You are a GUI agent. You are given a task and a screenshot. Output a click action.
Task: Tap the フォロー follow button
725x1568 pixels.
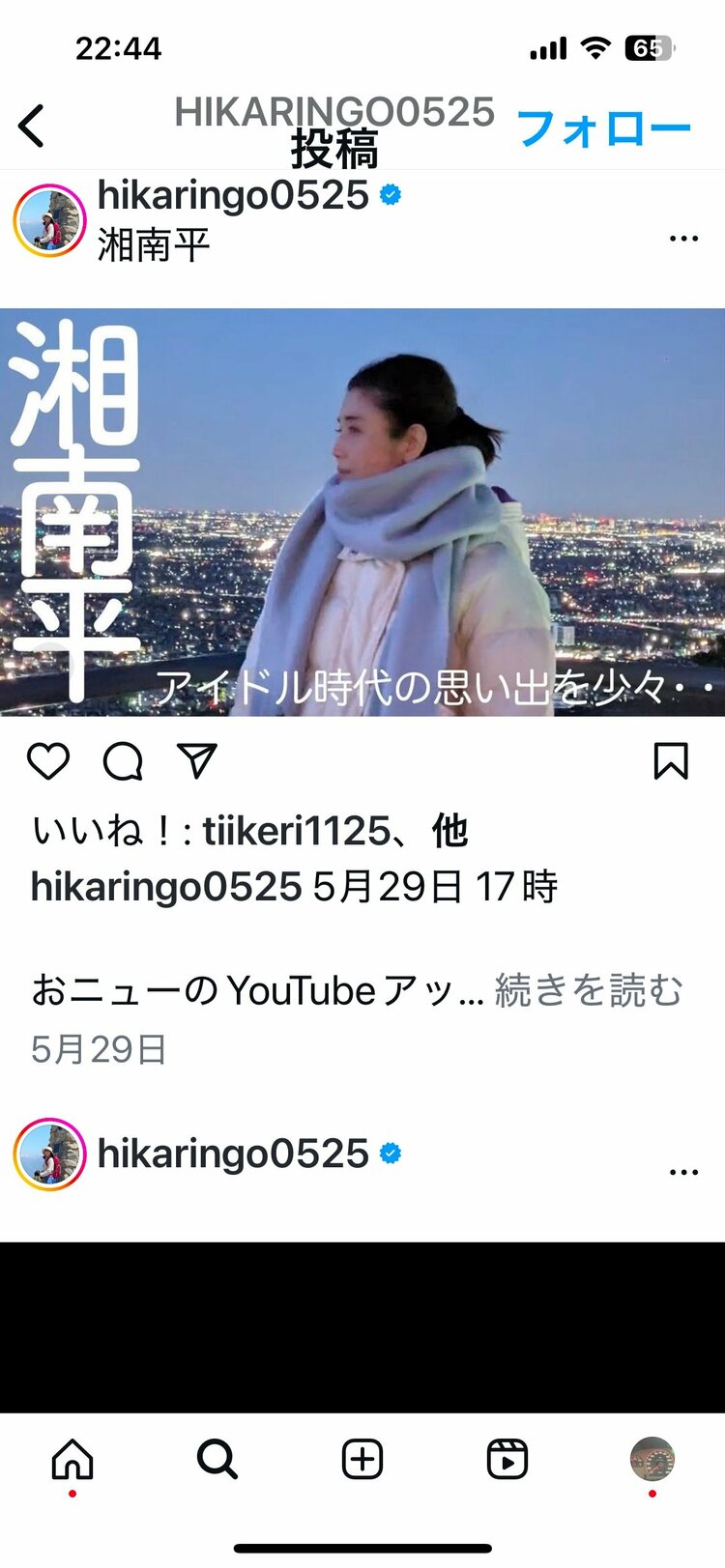tap(604, 128)
